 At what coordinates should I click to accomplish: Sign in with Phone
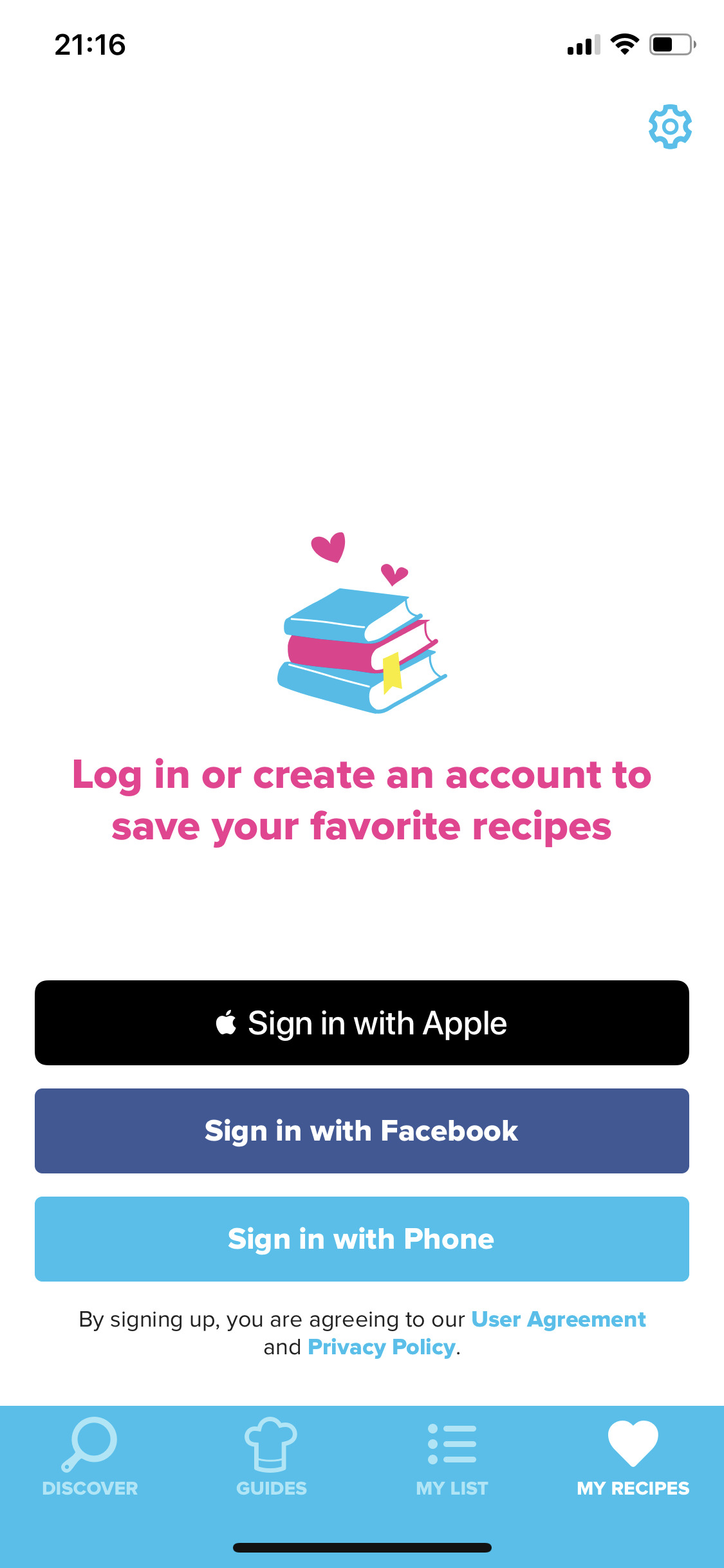[362, 1238]
